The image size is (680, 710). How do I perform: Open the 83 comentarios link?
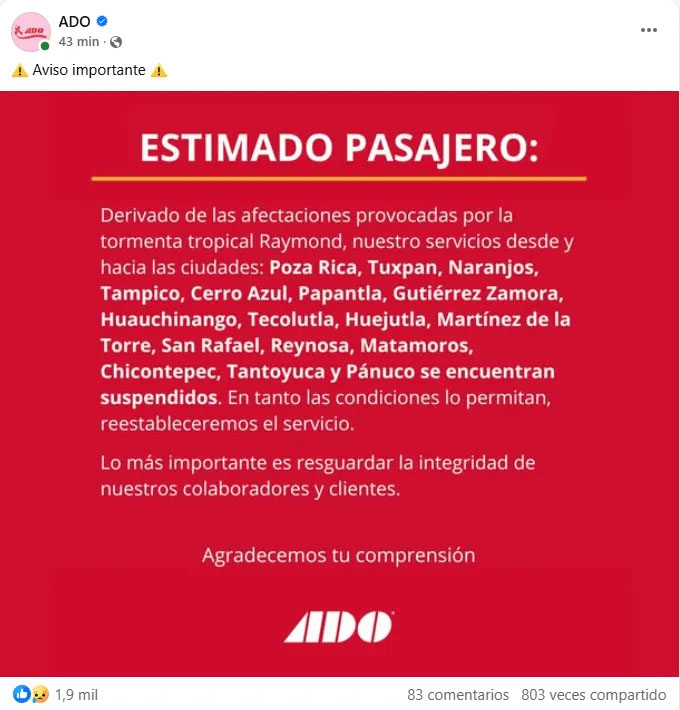pos(458,694)
